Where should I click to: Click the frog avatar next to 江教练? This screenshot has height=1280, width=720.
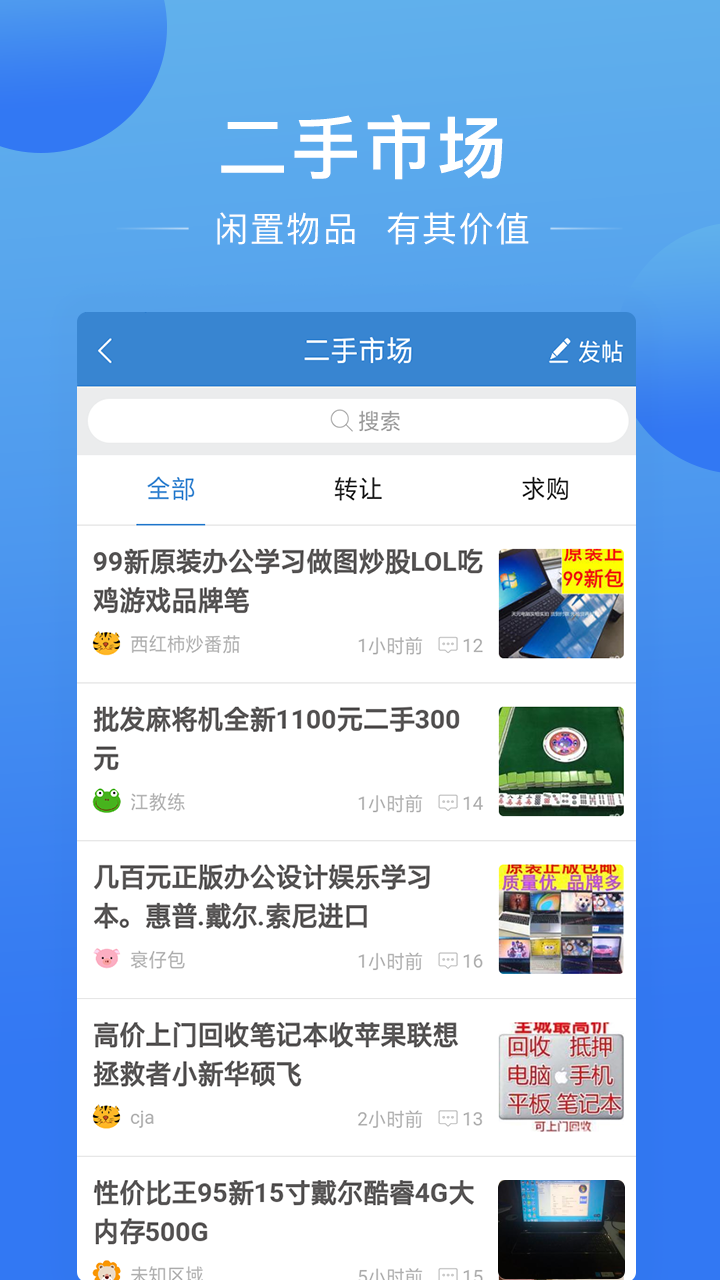pos(106,801)
